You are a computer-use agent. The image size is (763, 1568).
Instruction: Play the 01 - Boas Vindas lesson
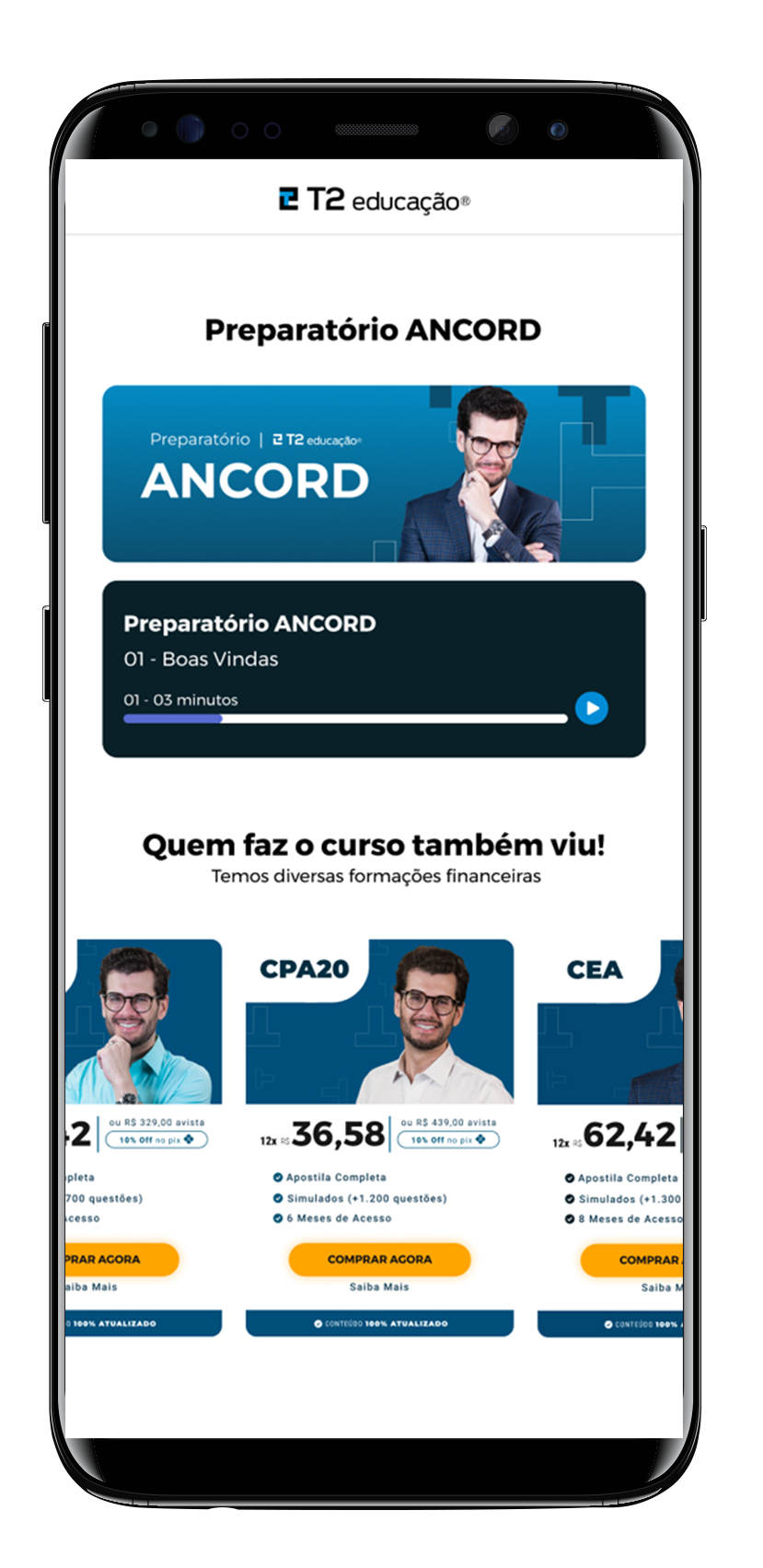[592, 709]
